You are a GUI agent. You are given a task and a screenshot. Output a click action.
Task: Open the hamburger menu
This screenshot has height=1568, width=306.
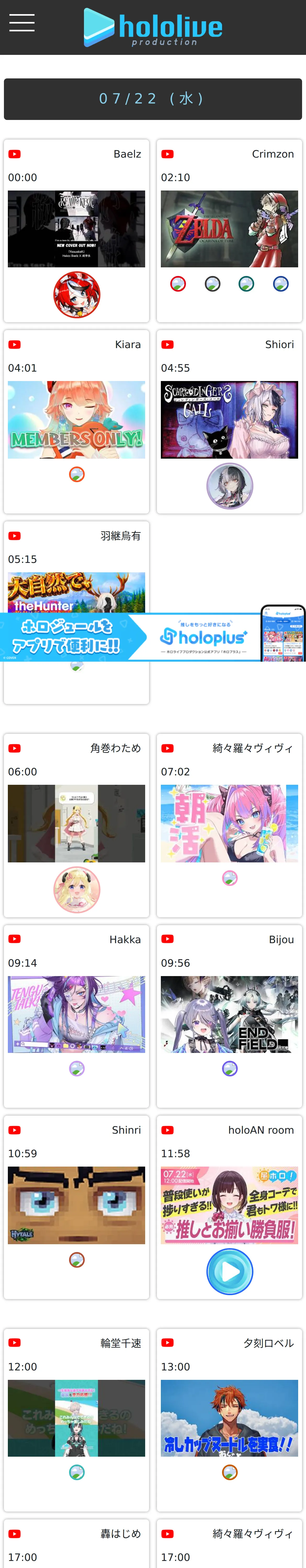point(22,23)
